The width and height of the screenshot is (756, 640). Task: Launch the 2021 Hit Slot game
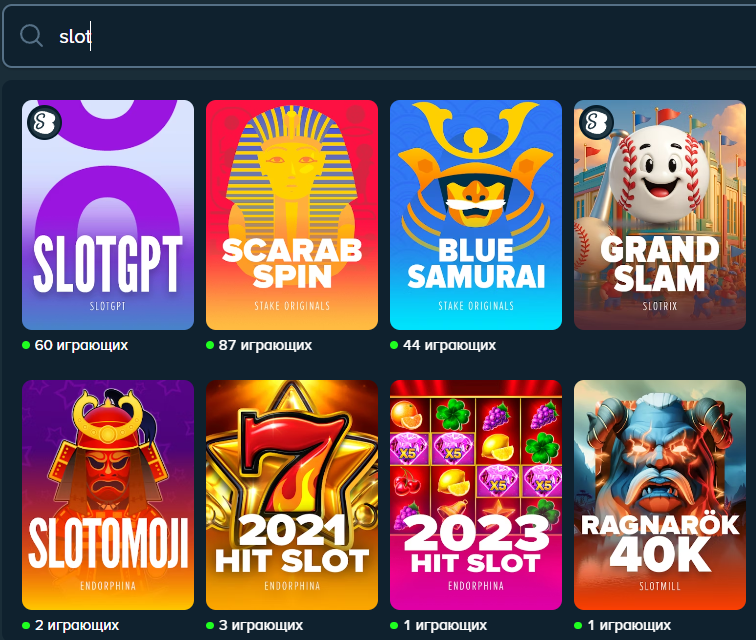point(292,495)
